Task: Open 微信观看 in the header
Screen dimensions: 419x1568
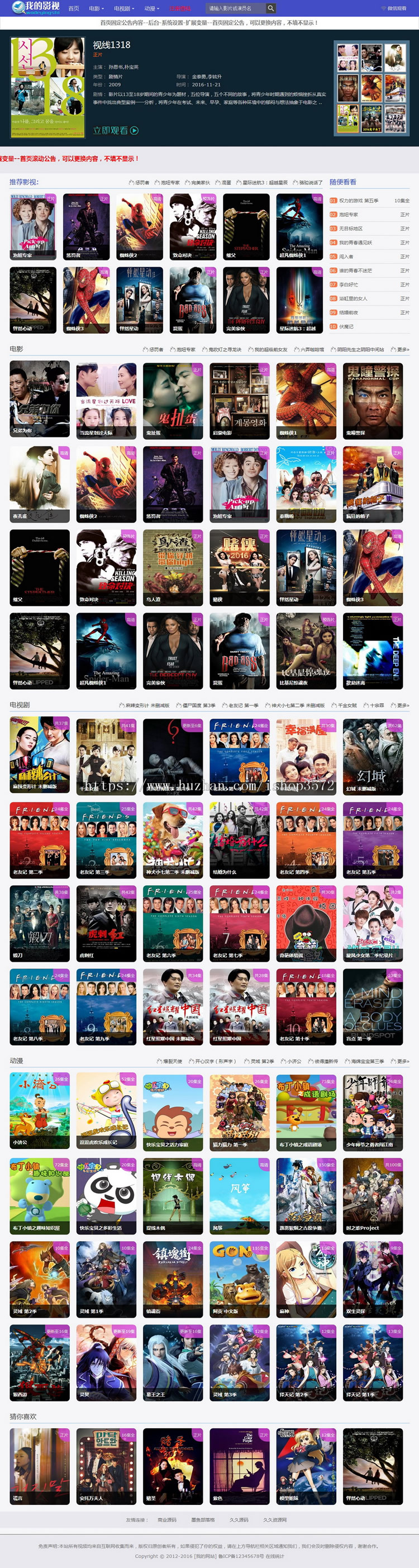Action: click(x=397, y=8)
